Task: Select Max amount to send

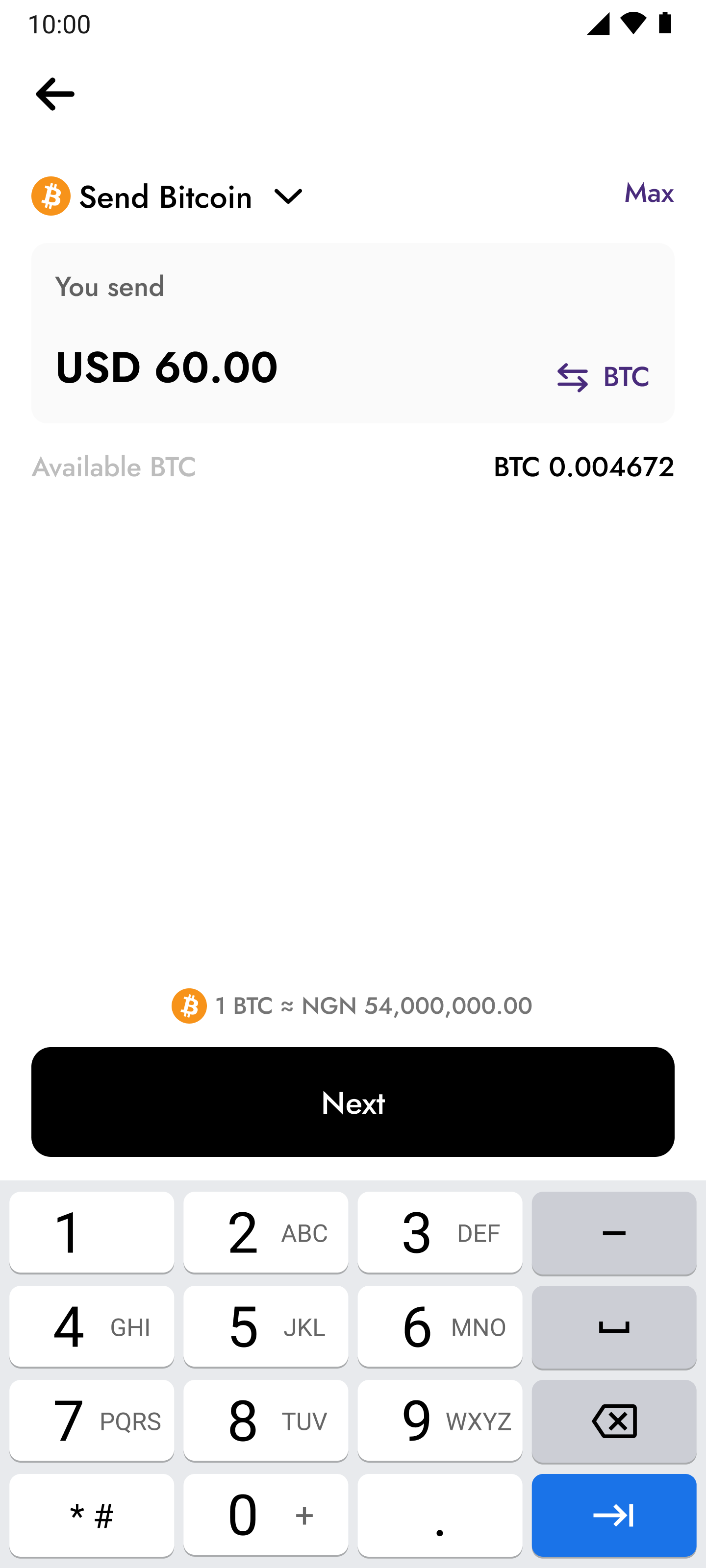Action: click(x=648, y=194)
